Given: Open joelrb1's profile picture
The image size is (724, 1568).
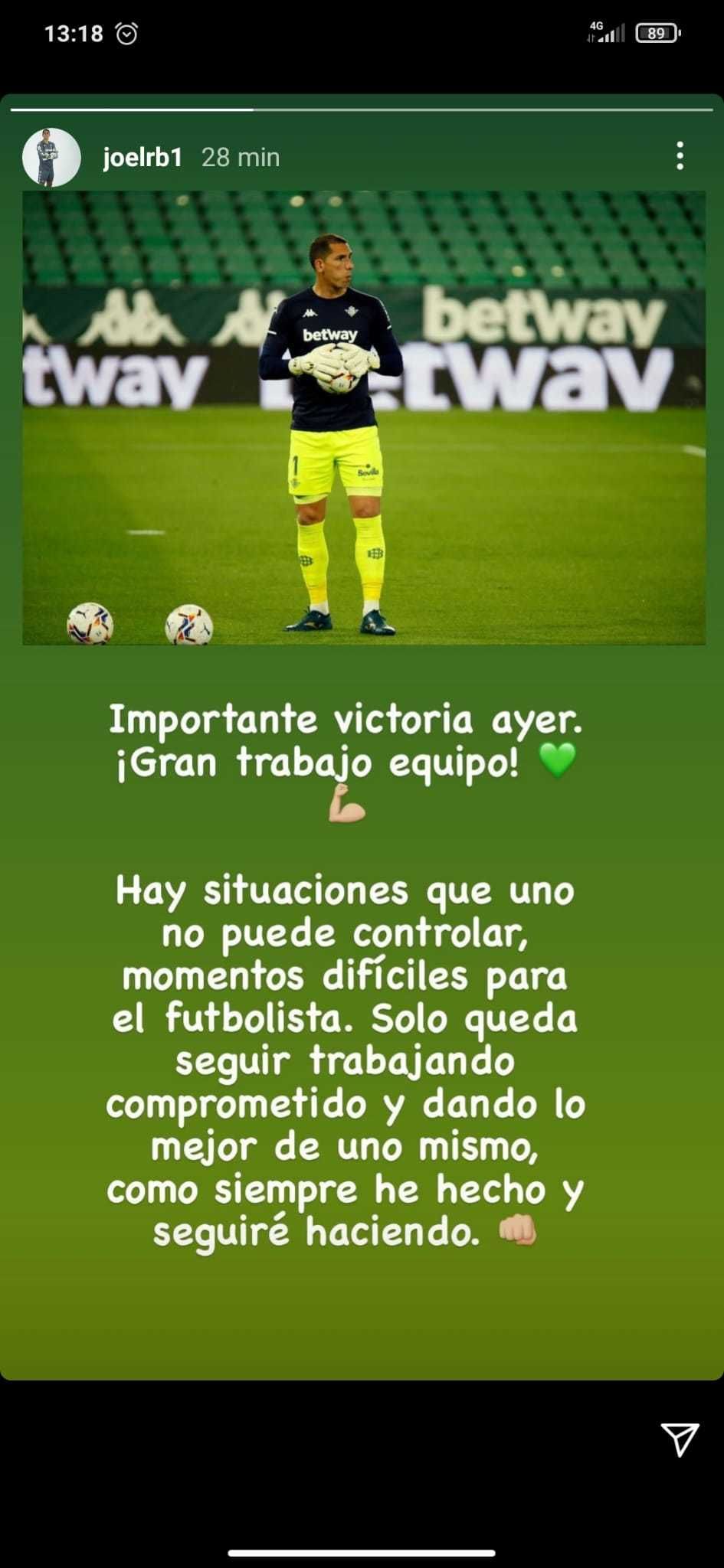Looking at the screenshot, I should [51, 158].
